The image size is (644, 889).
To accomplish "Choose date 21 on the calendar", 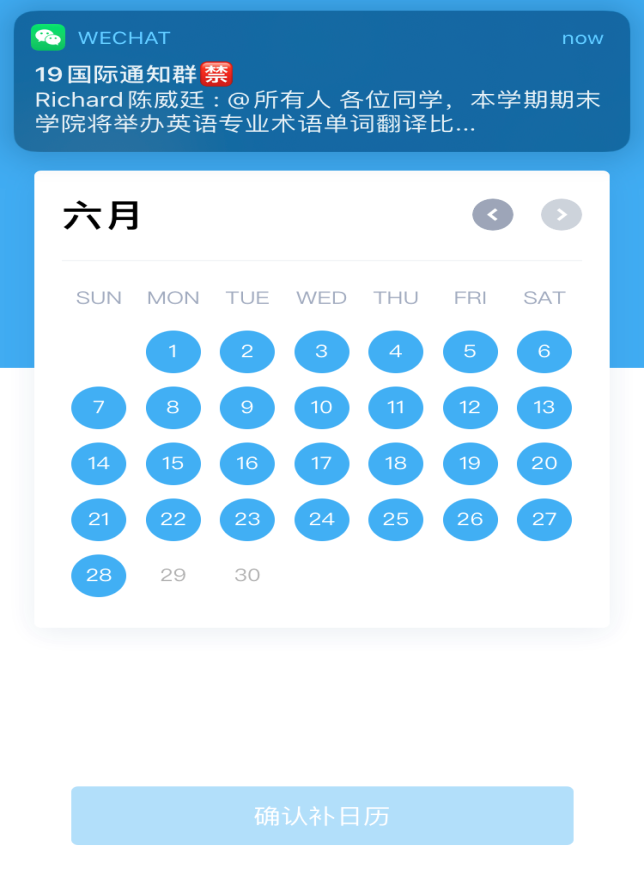I will [99, 519].
